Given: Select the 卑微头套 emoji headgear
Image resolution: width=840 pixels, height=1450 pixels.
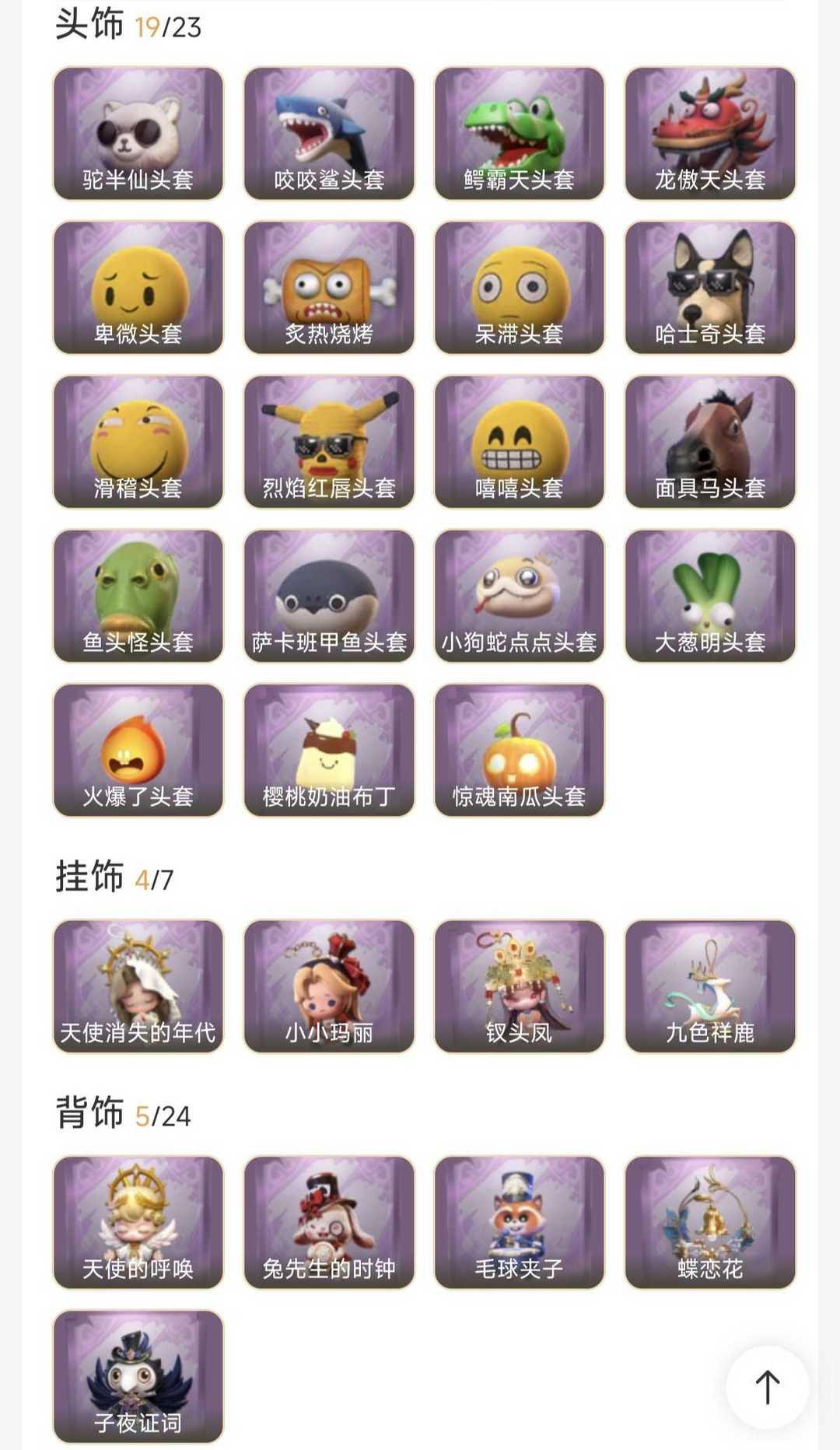Looking at the screenshot, I should pyautogui.click(x=138, y=287).
